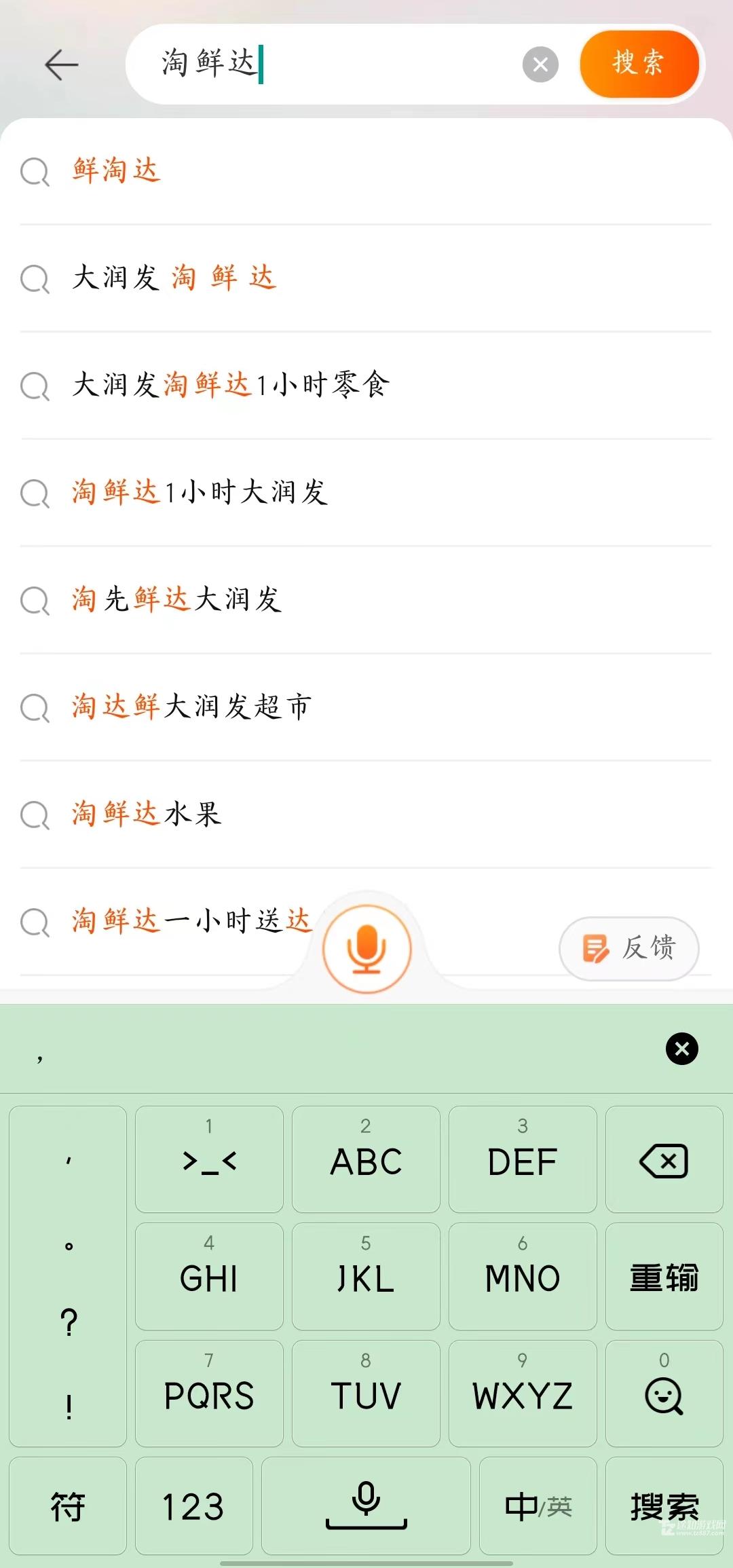
Task: Go back using the arrow icon
Action: click(61, 65)
